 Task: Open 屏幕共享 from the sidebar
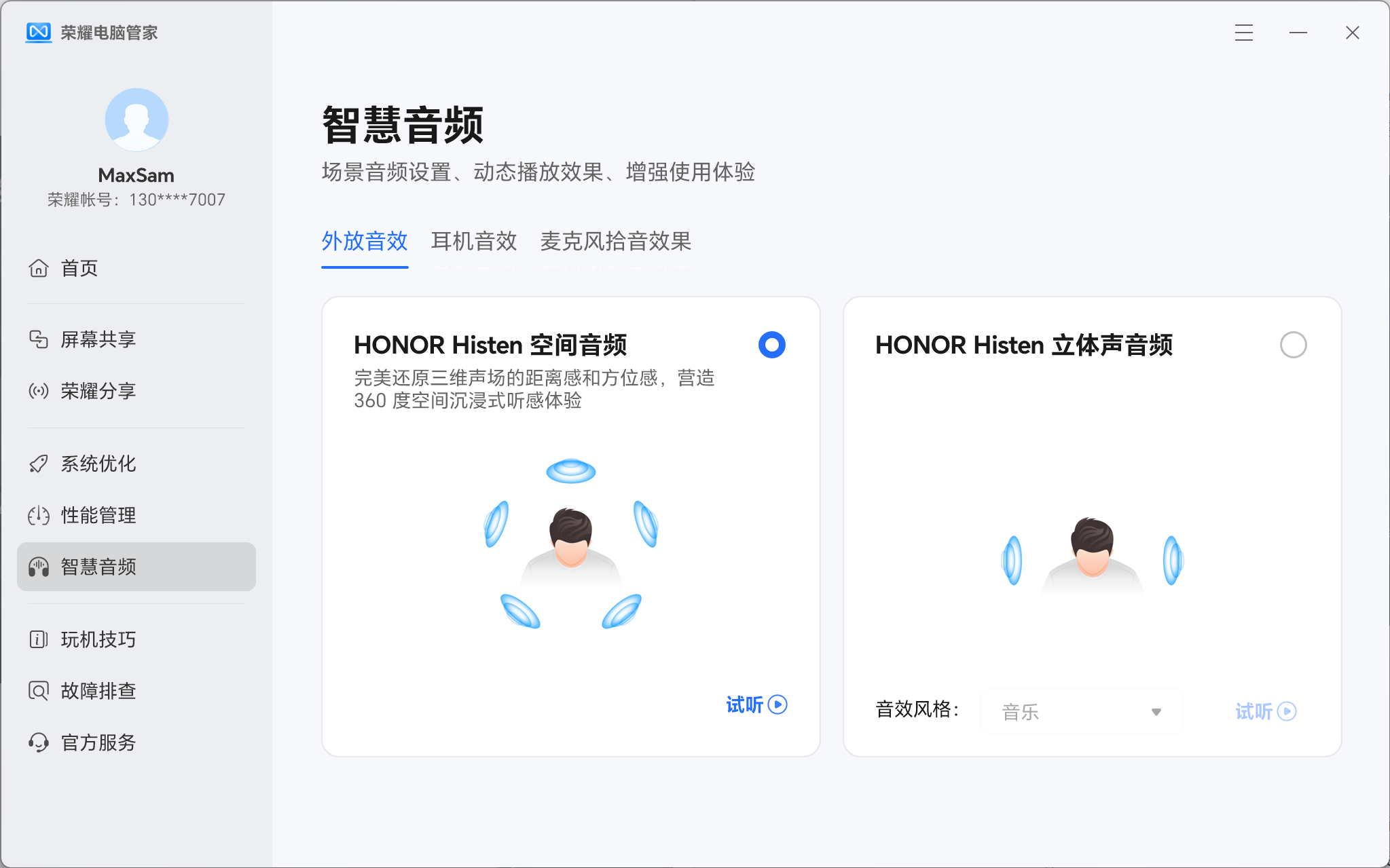click(x=98, y=339)
